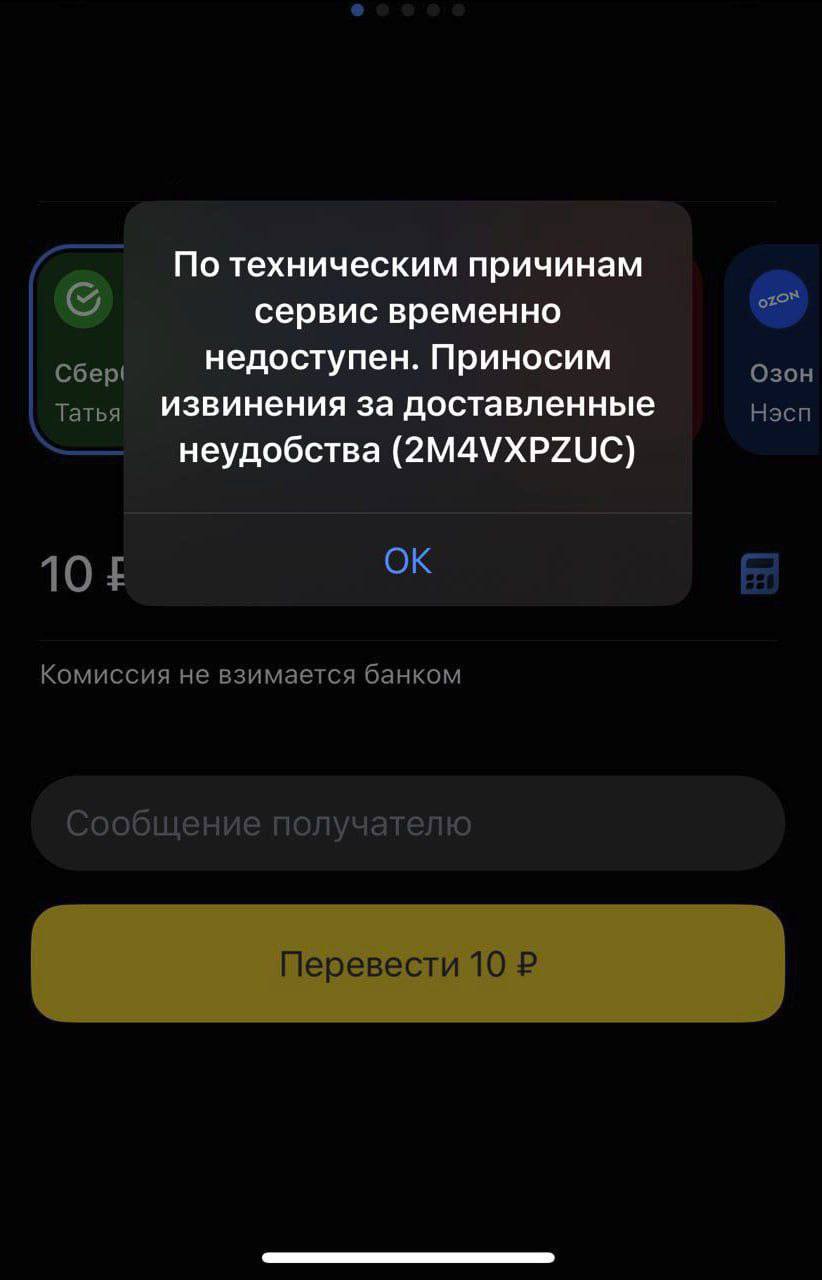The height and width of the screenshot is (1280, 822).
Task: Select the Сбер bank card
Action: (x=80, y=350)
